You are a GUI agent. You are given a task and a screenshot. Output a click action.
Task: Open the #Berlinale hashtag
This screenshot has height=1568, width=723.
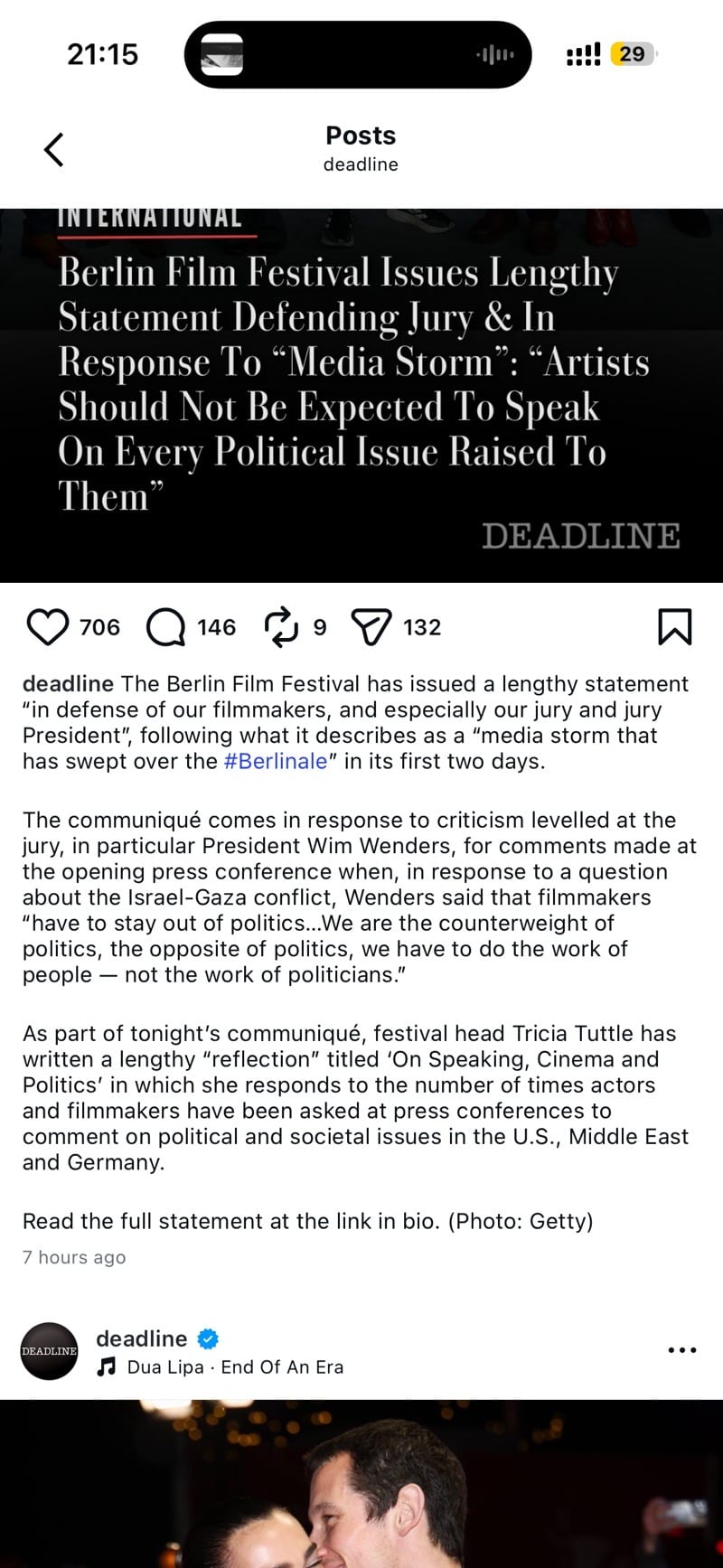pyautogui.click(x=276, y=761)
